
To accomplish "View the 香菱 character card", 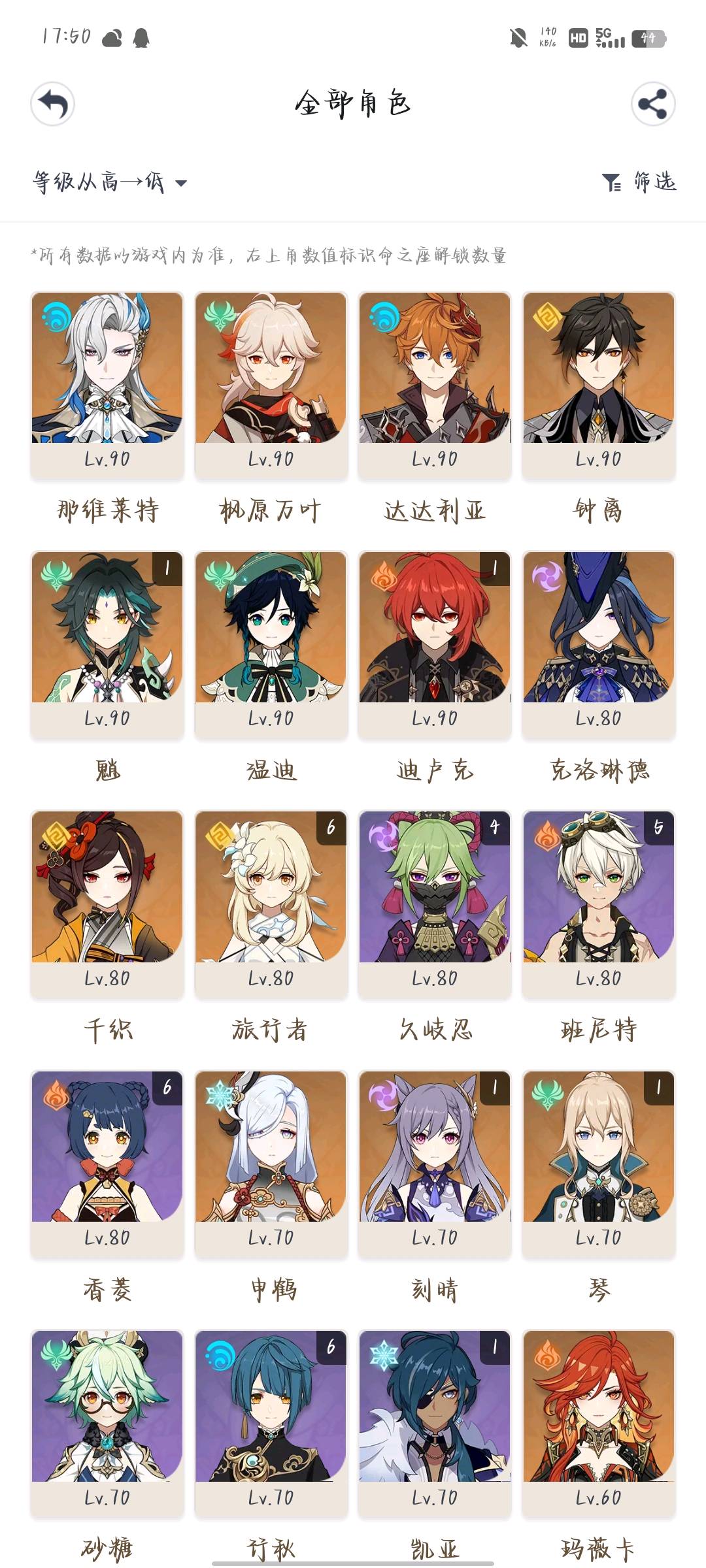I will (x=107, y=1164).
